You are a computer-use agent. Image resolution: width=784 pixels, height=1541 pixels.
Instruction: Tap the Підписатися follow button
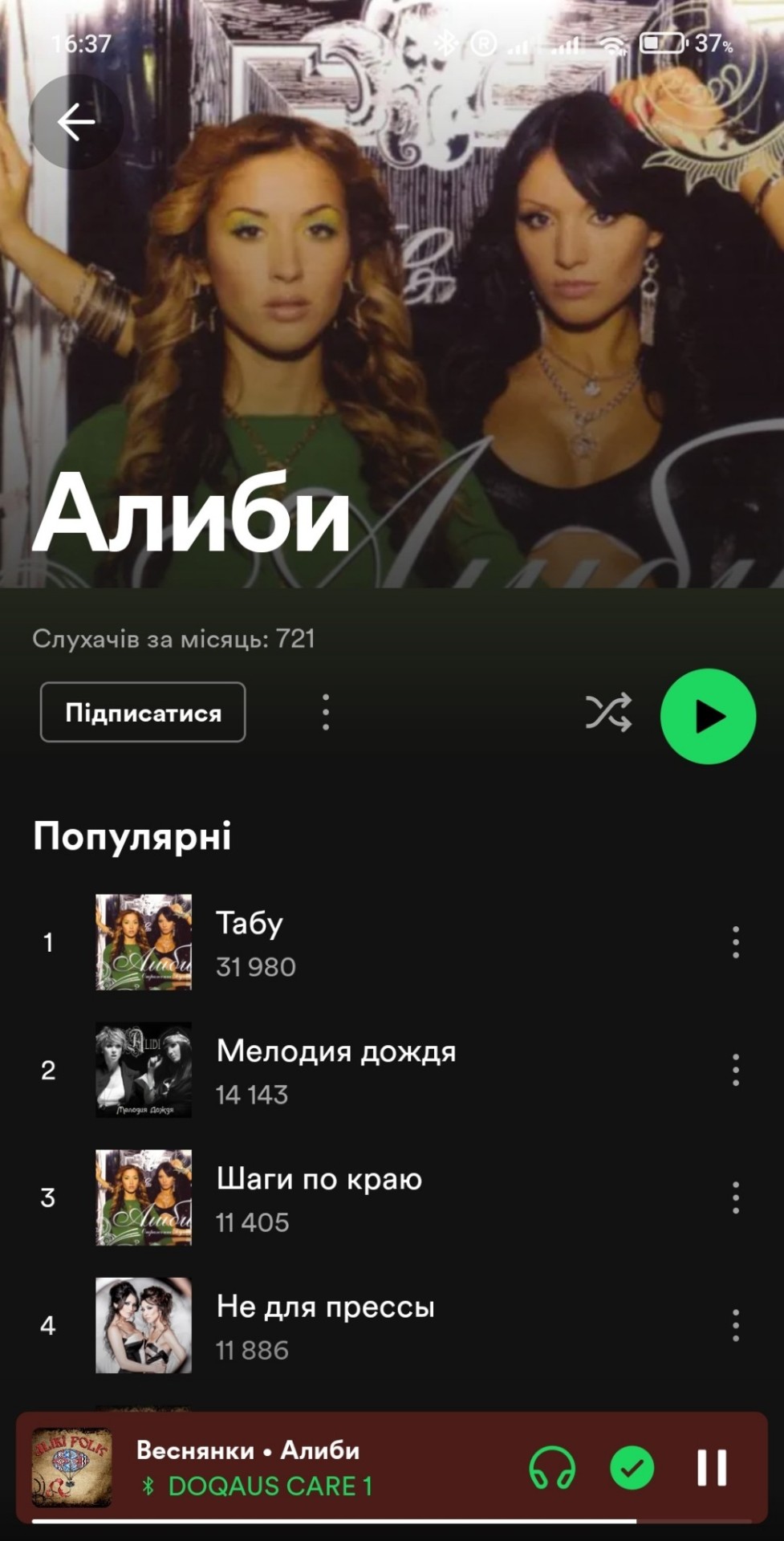[x=143, y=712]
